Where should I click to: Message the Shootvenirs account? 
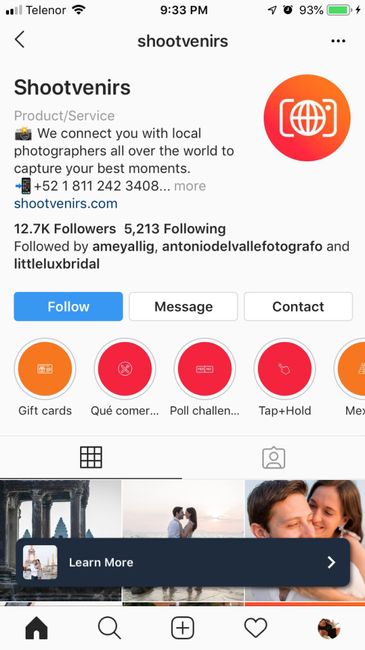pyautogui.click(x=183, y=306)
